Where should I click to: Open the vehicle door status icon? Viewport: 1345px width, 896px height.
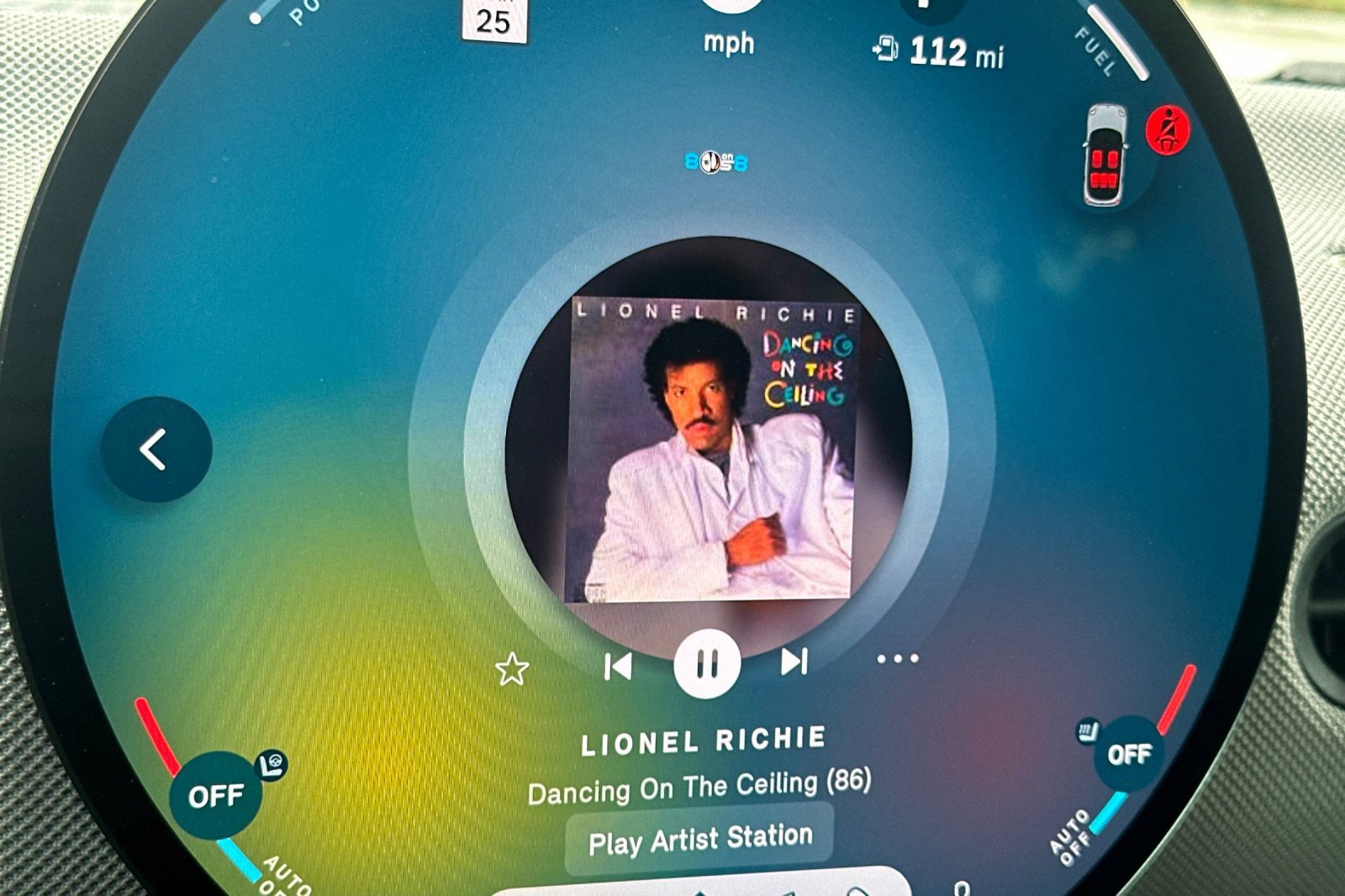[1105, 155]
